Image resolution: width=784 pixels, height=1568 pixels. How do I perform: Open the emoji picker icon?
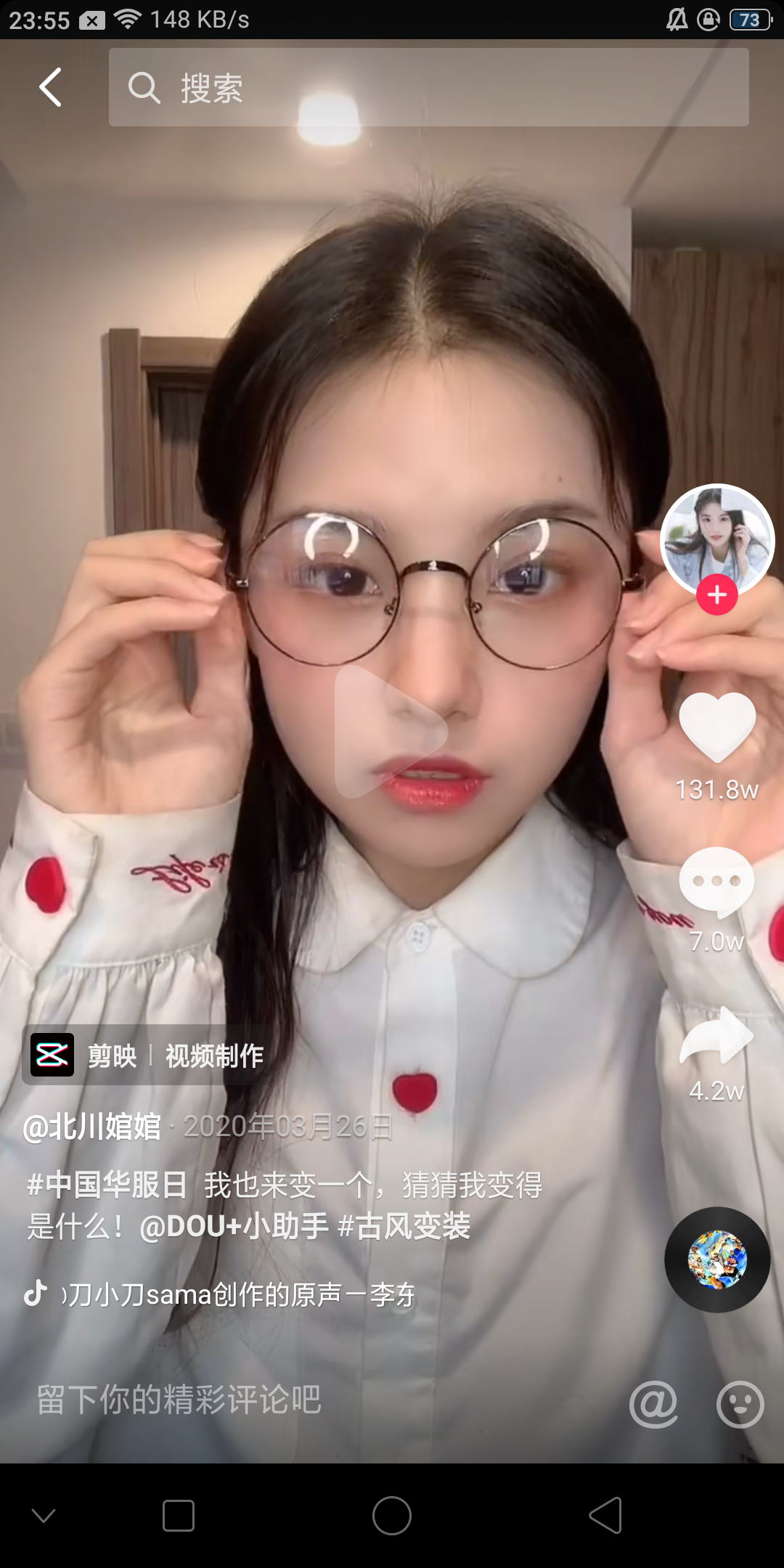click(740, 1404)
